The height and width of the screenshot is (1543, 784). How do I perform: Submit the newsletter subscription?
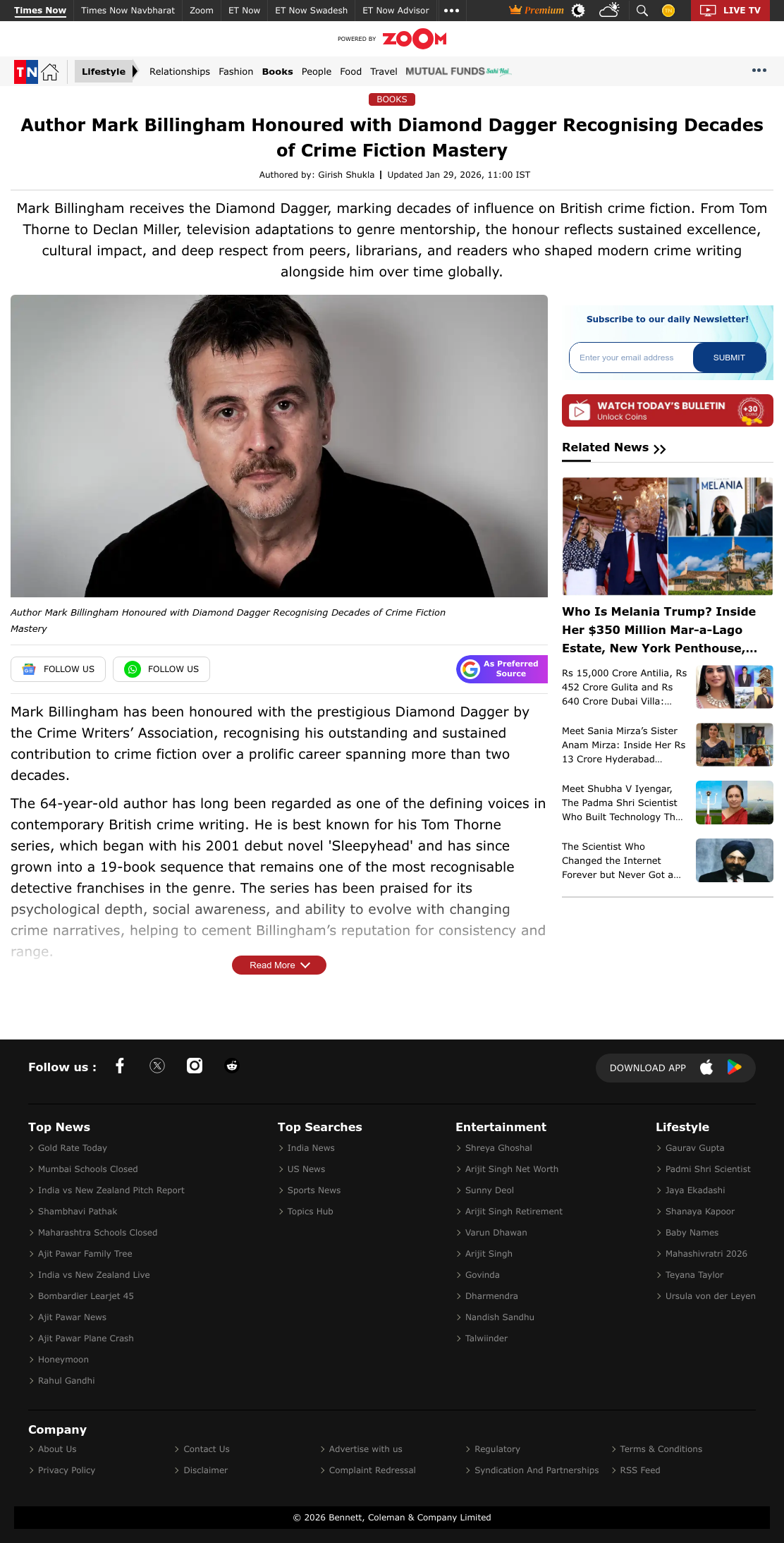tap(729, 358)
